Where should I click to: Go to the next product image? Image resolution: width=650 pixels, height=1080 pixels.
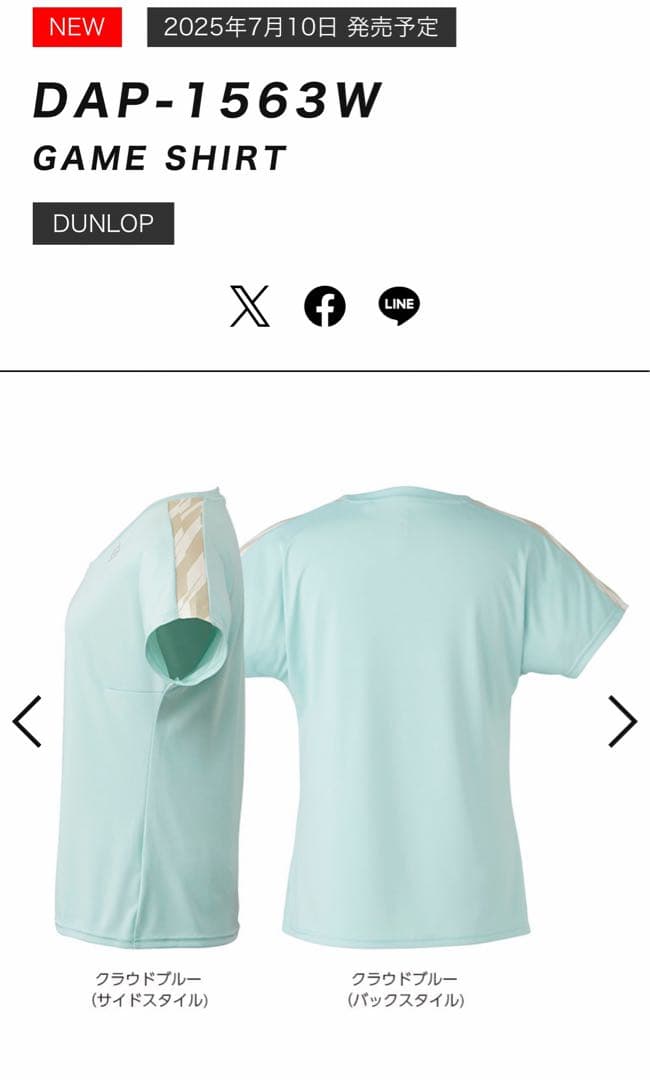tap(622, 721)
